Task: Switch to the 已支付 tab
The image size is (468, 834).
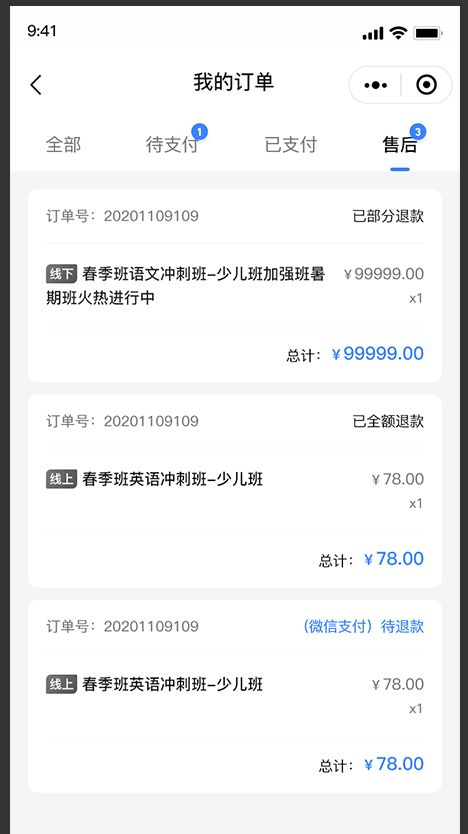Action: (x=291, y=145)
